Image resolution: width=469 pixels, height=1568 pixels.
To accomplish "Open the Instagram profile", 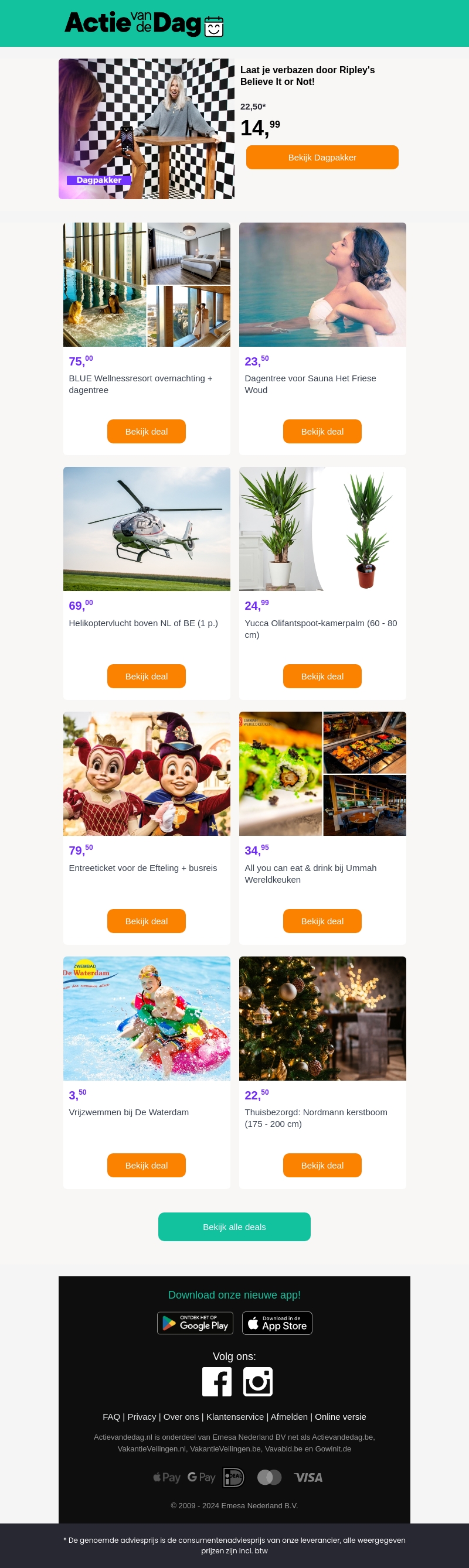I will (257, 1381).
